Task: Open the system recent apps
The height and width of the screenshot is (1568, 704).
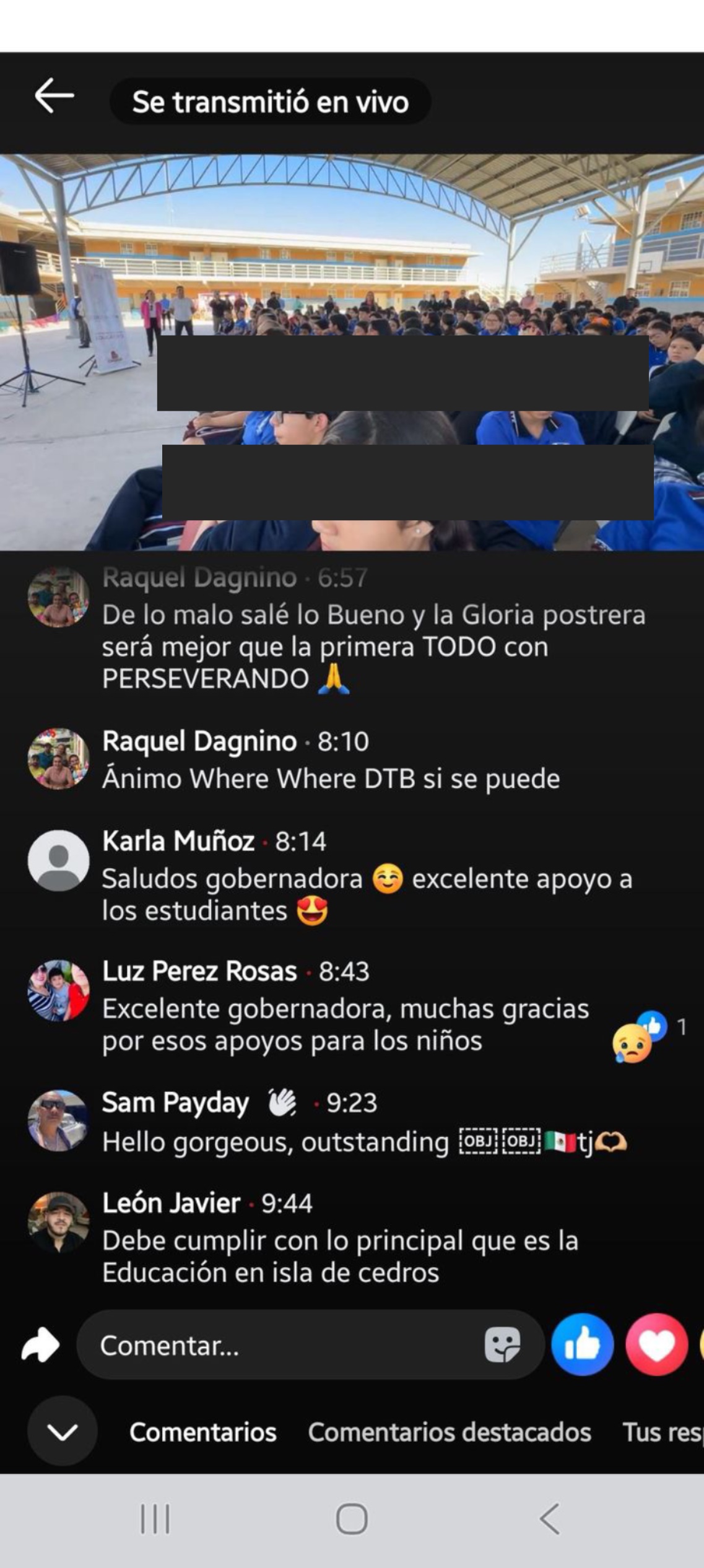Action: click(155, 1519)
